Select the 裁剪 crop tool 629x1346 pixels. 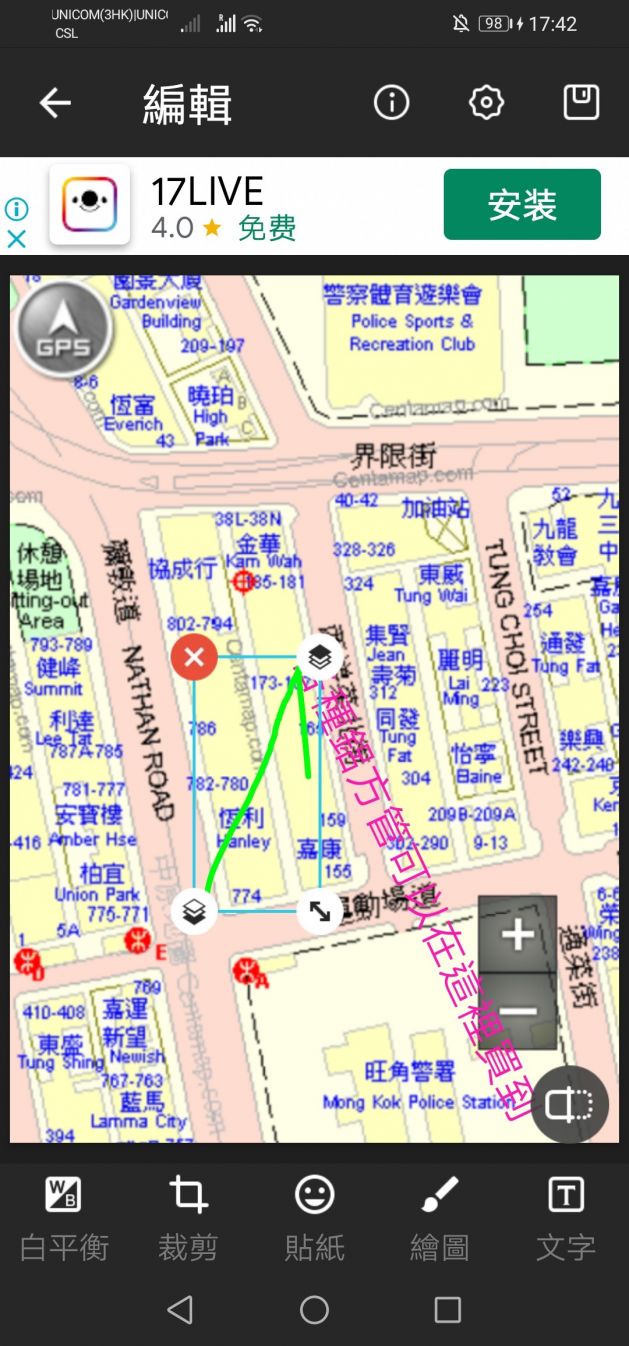(188, 1217)
